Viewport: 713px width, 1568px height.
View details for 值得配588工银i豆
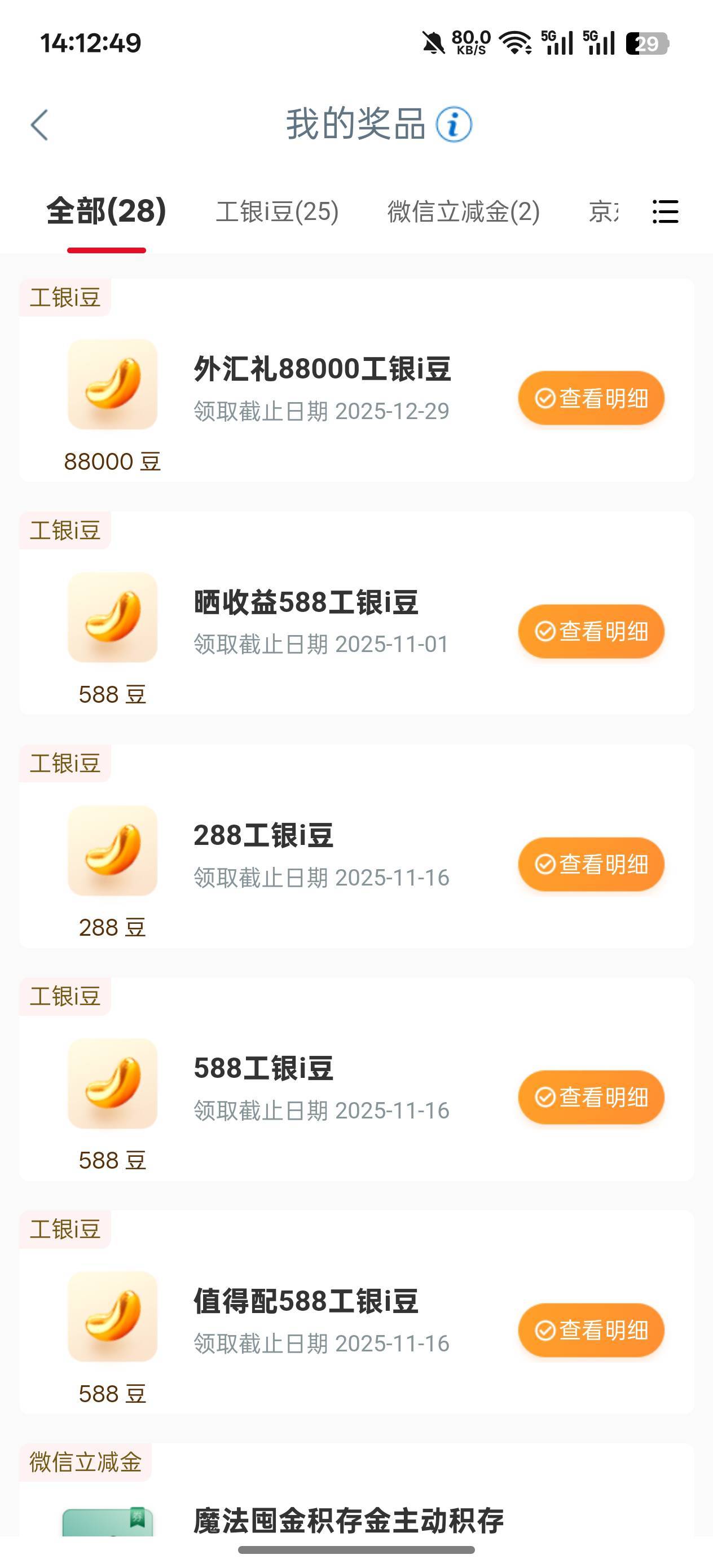click(x=591, y=1331)
